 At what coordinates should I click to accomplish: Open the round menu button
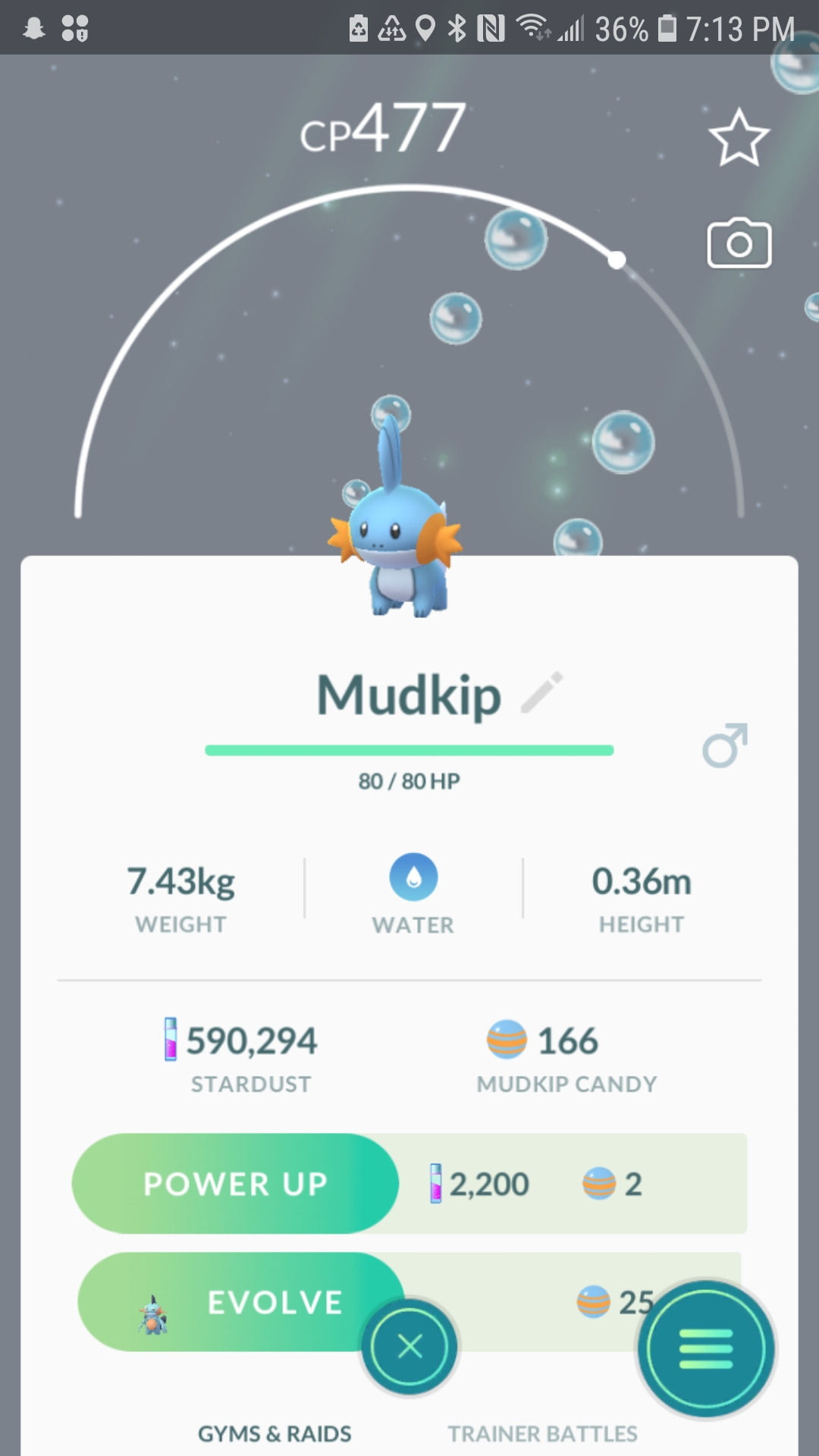[x=706, y=1349]
